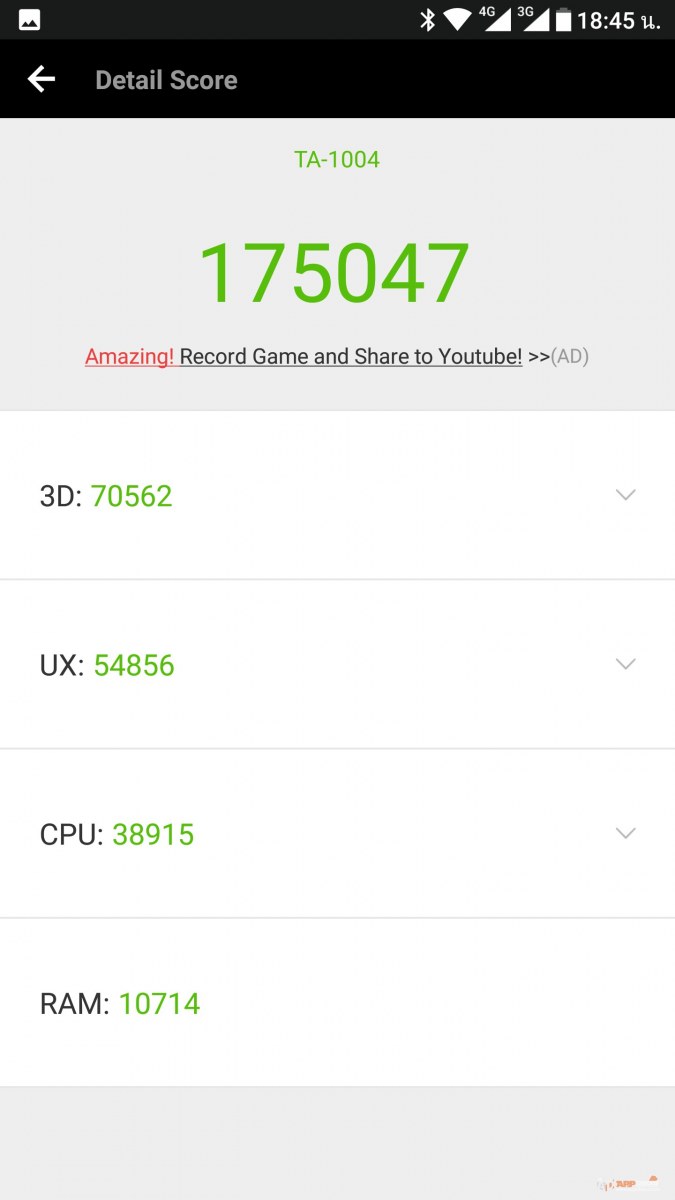Go back from Detail Score
Image resolution: width=675 pixels, height=1200 pixels.
tap(41, 80)
